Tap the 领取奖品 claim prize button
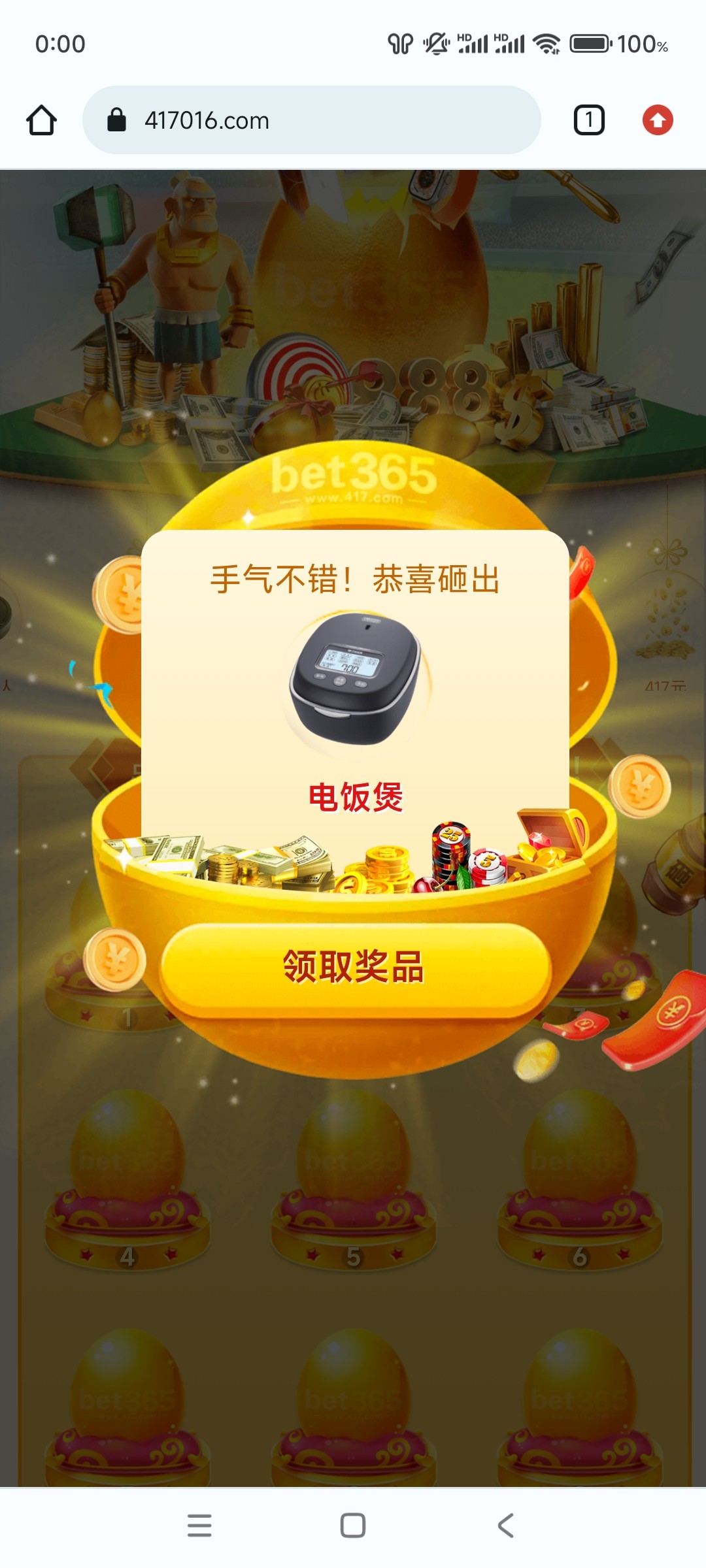 point(354,968)
